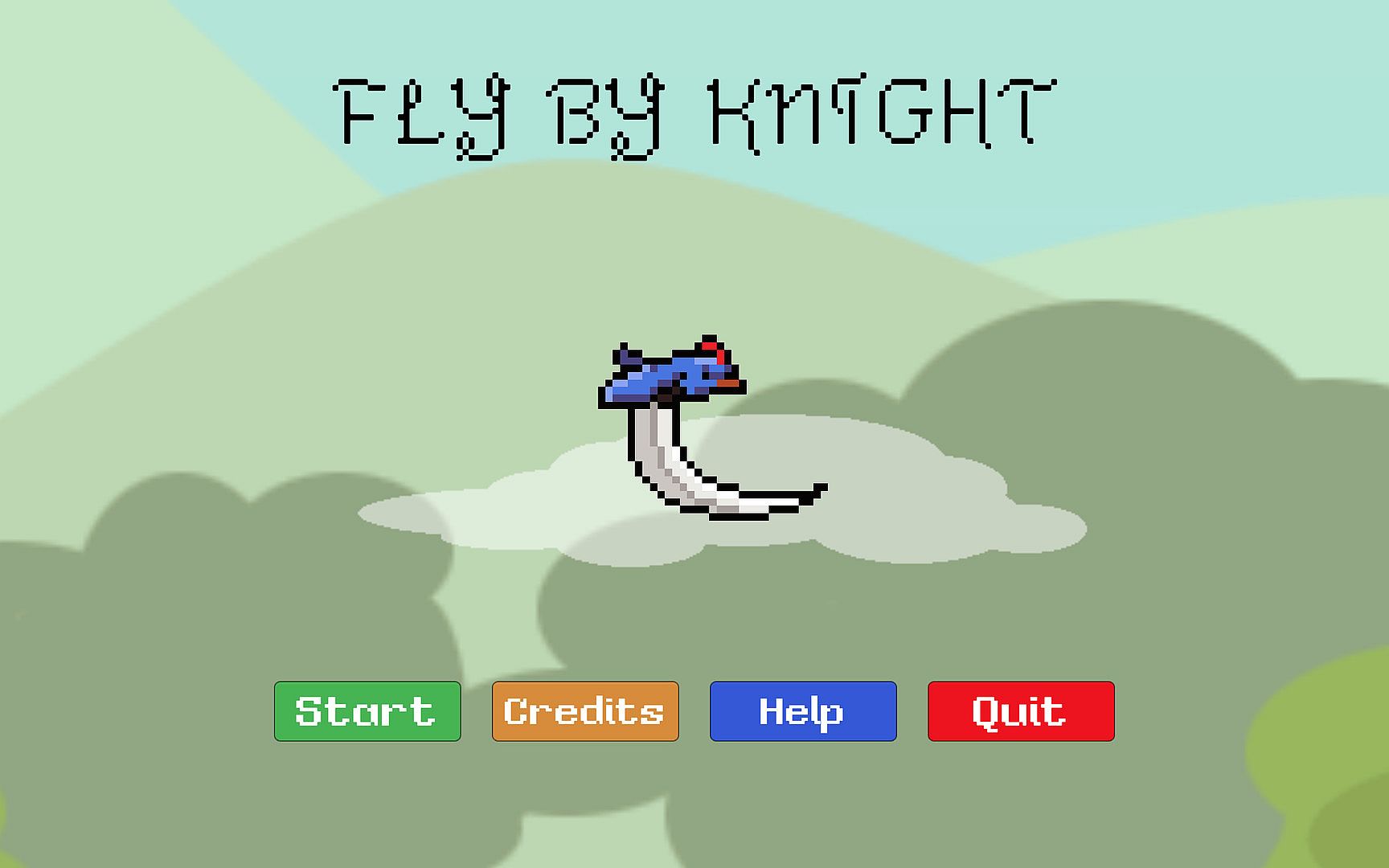Open the Help screen
Screen dimensions: 1389x868
803,711
